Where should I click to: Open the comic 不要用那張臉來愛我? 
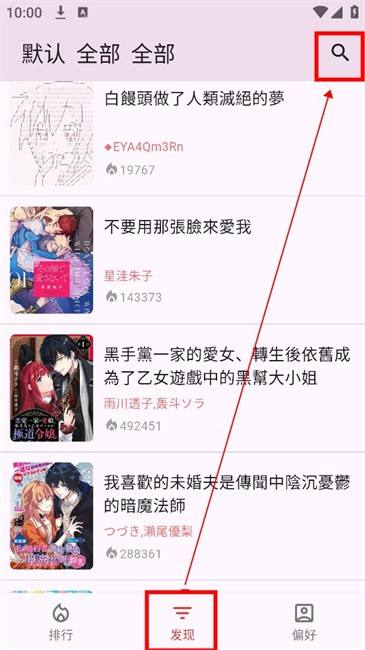click(x=182, y=260)
